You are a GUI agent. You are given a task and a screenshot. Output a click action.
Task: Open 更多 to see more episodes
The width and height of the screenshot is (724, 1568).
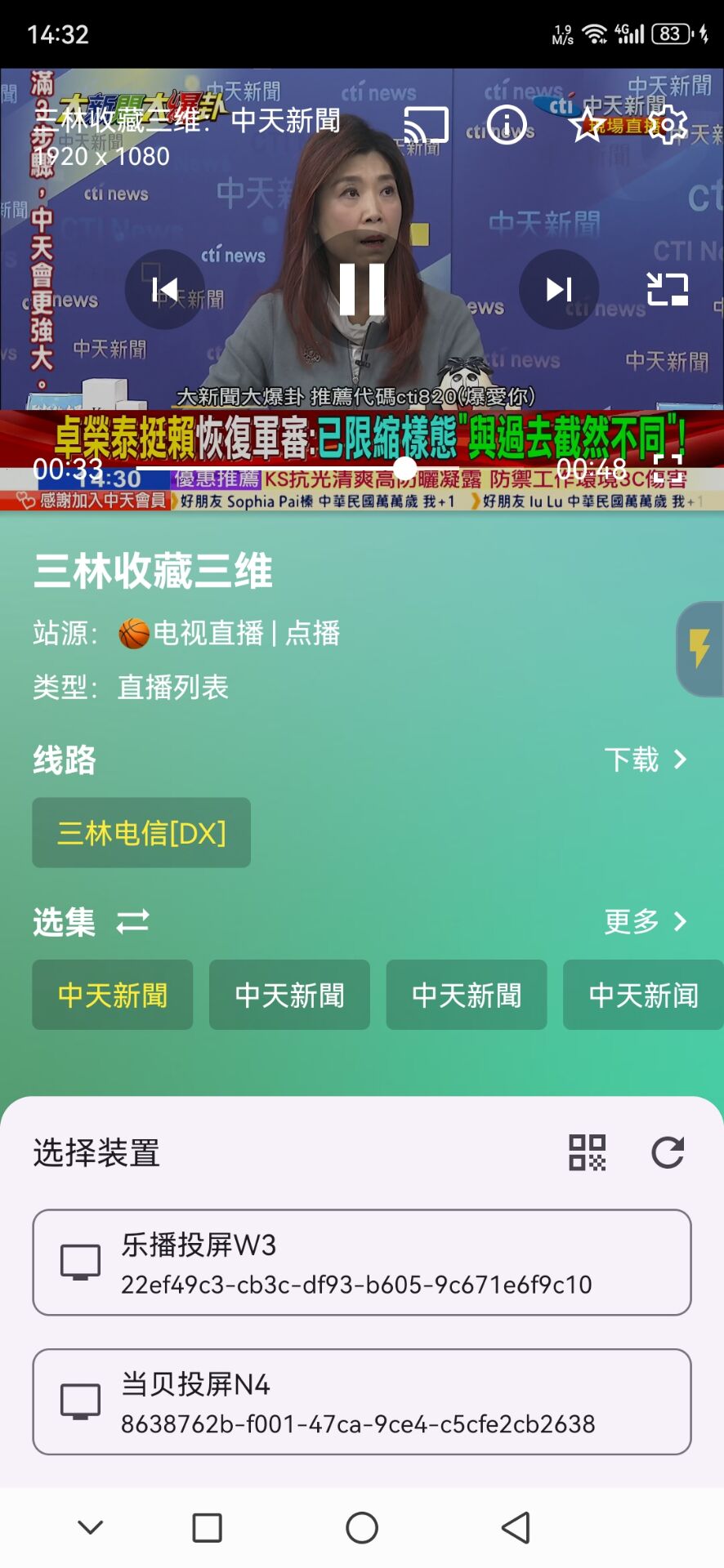[646, 922]
